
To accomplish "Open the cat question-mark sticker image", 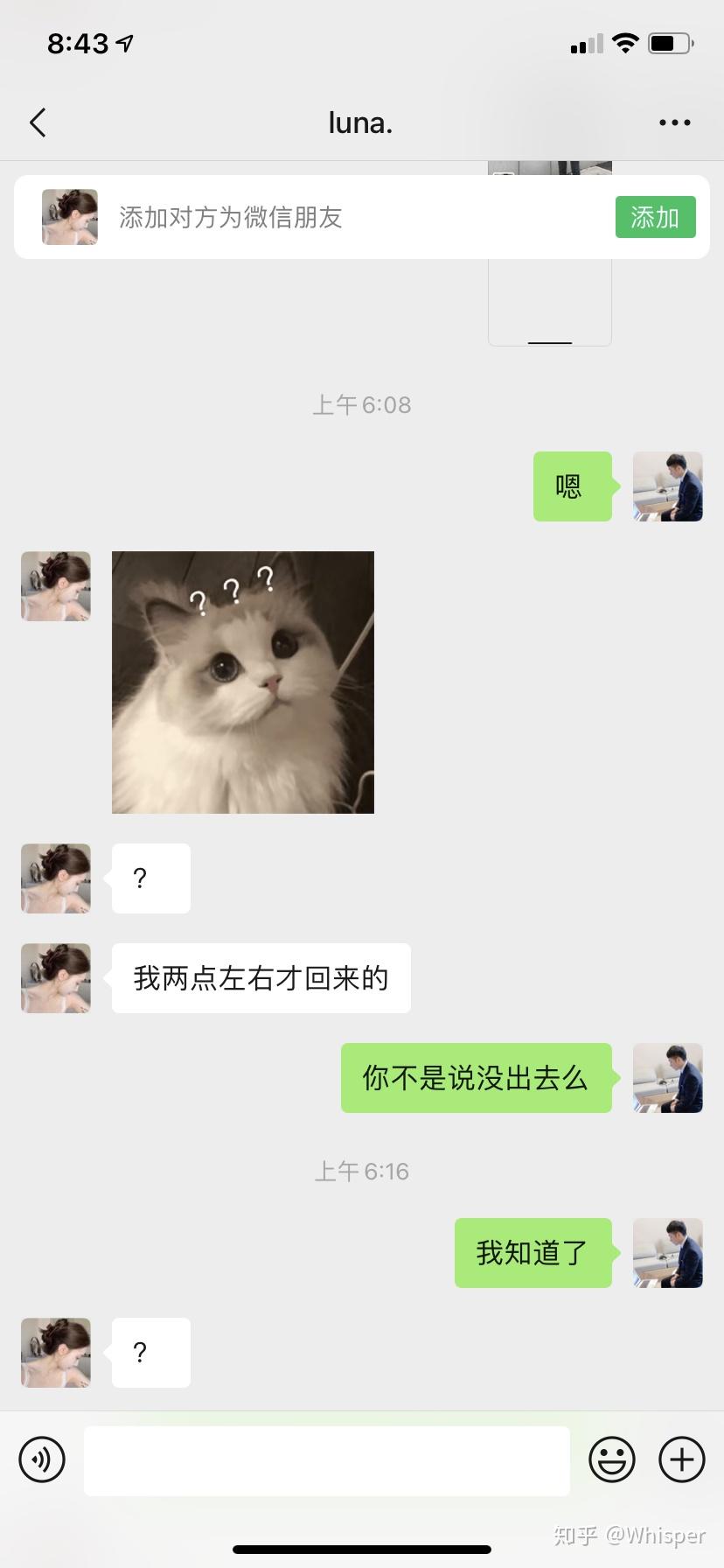I will [x=243, y=682].
